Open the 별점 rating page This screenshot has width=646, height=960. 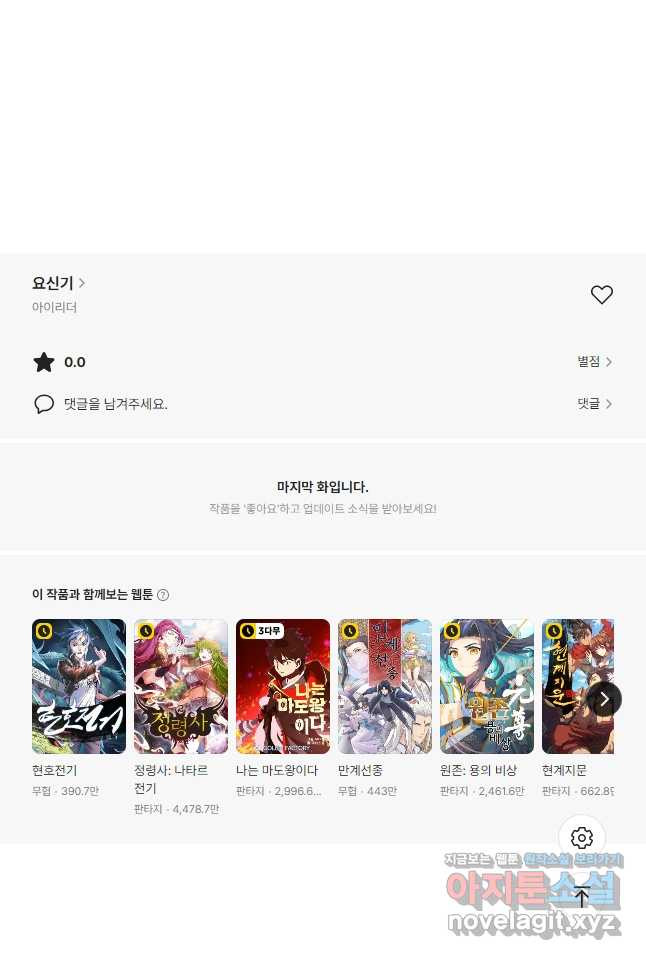pos(594,362)
